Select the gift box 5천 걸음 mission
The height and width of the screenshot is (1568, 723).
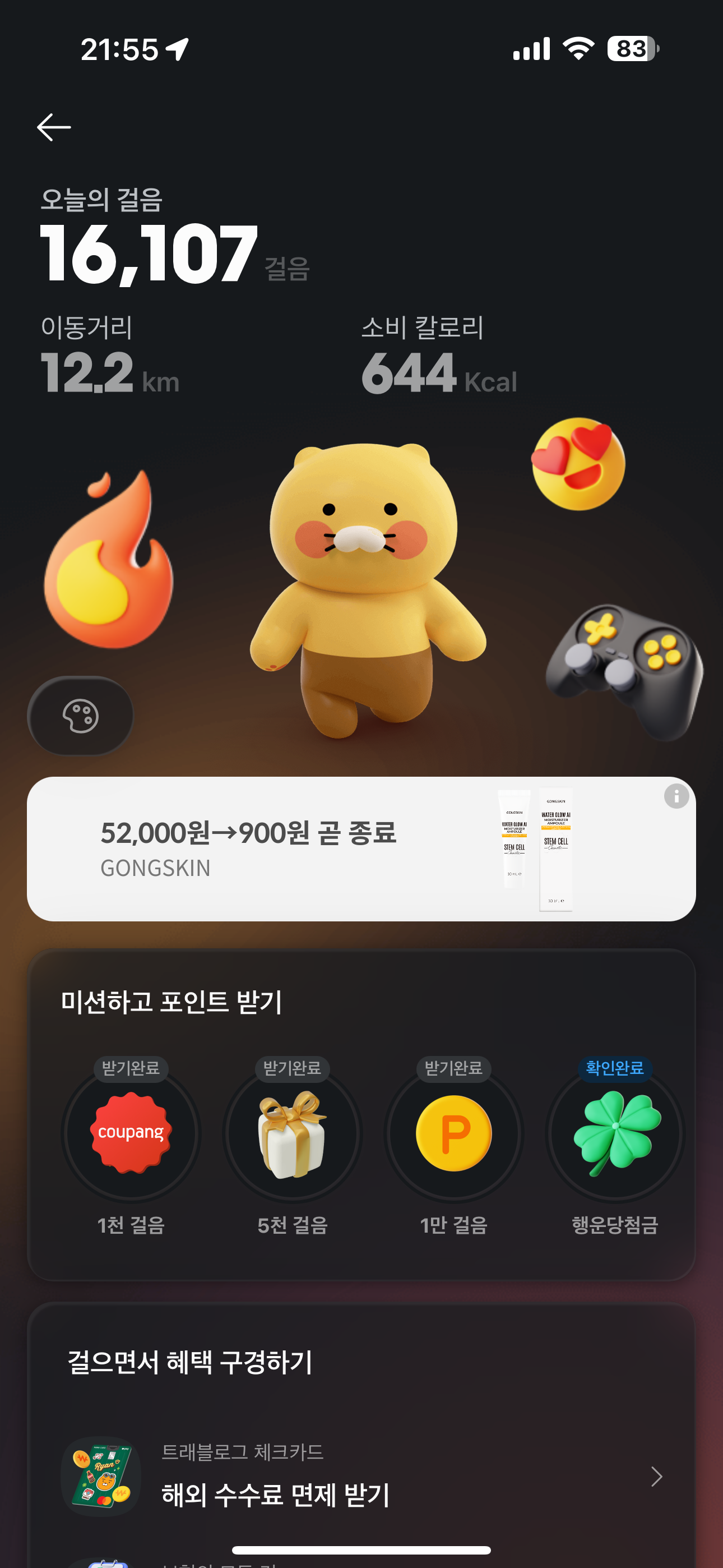pyautogui.click(x=292, y=1133)
